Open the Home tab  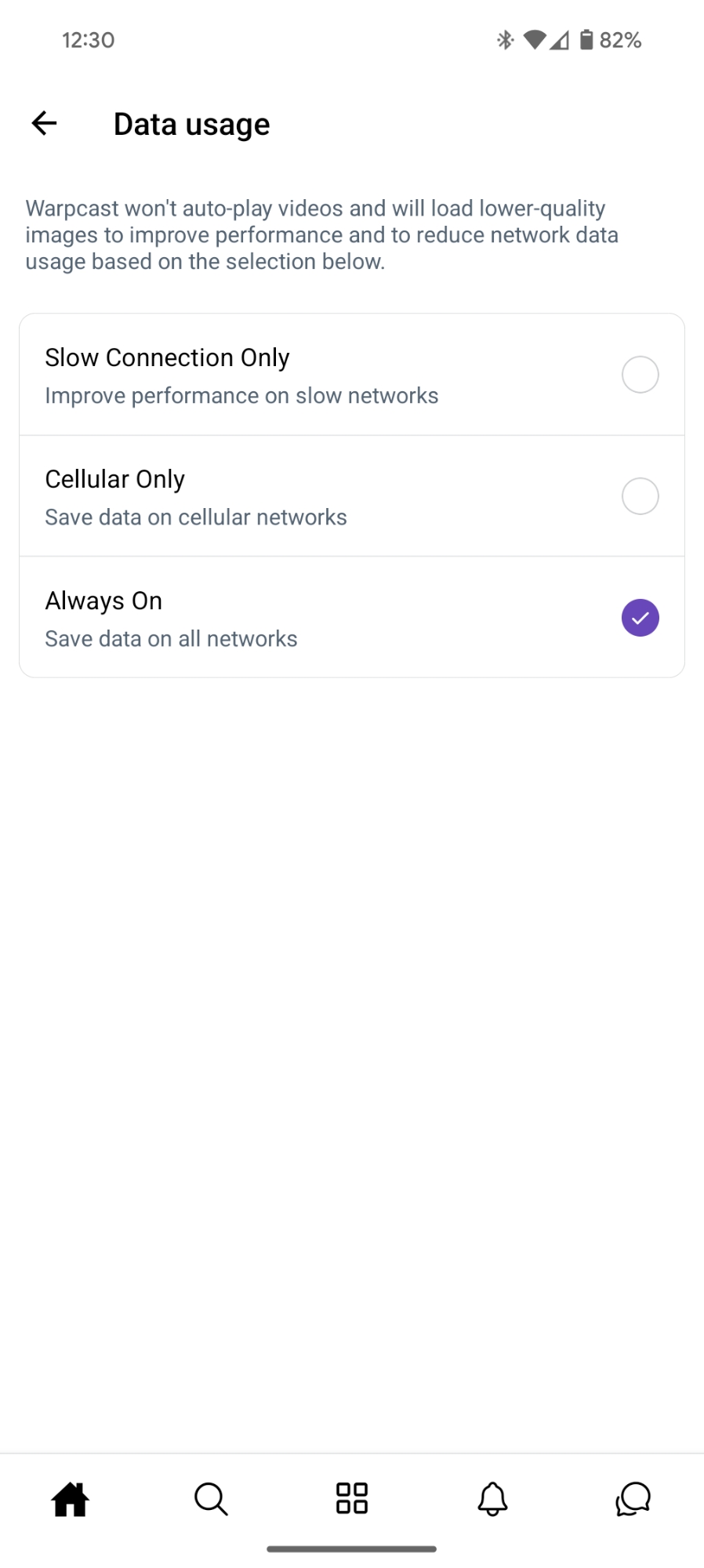[x=71, y=1498]
